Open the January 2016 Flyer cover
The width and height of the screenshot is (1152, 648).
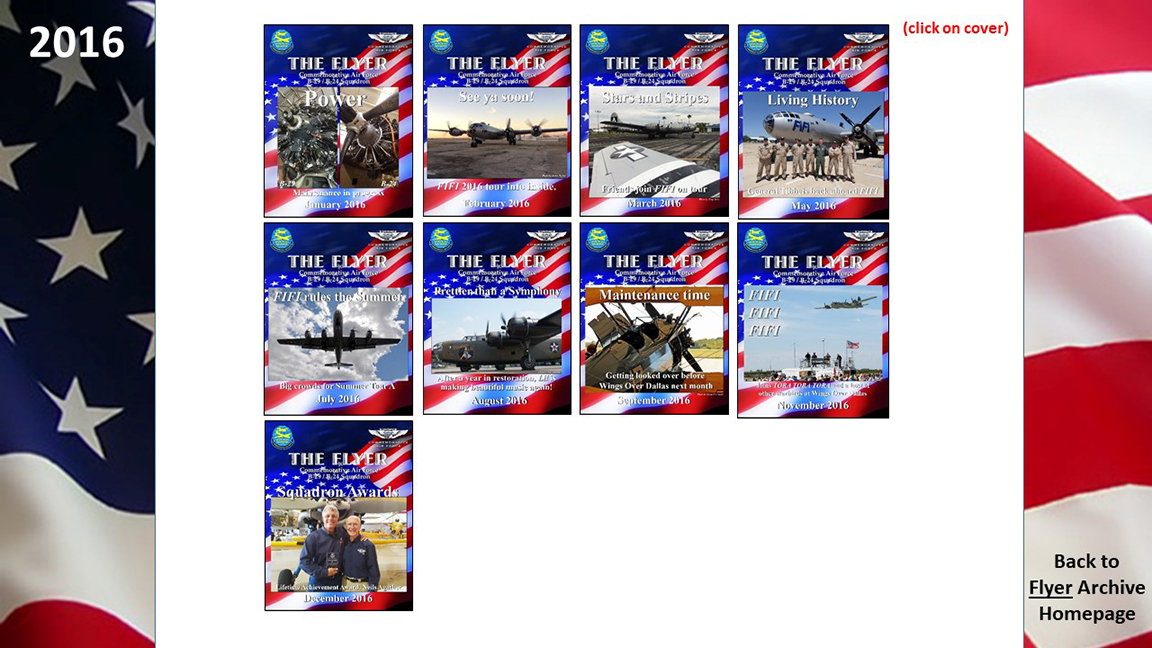coord(338,121)
